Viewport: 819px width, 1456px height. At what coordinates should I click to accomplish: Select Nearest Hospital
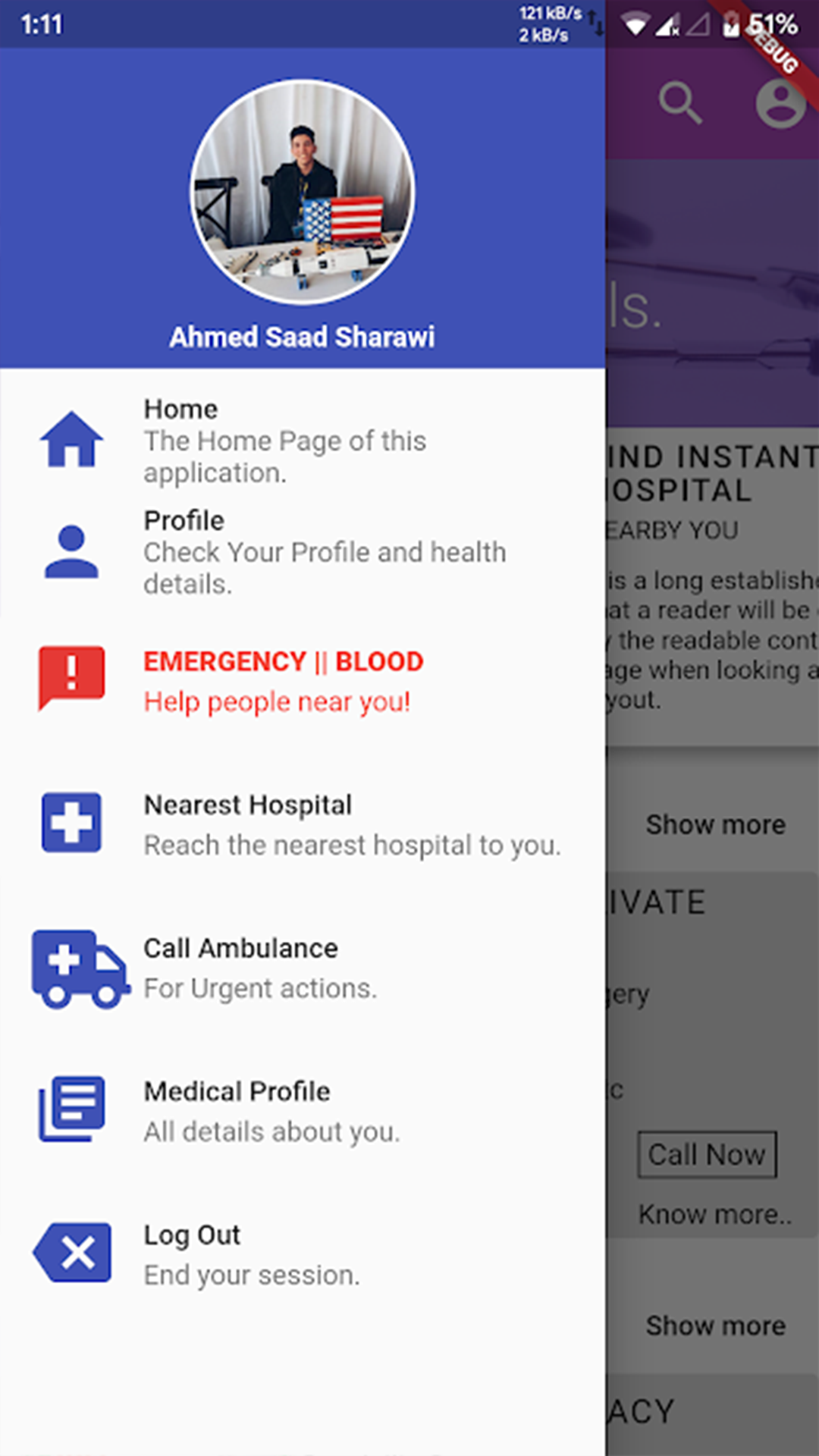[303, 824]
